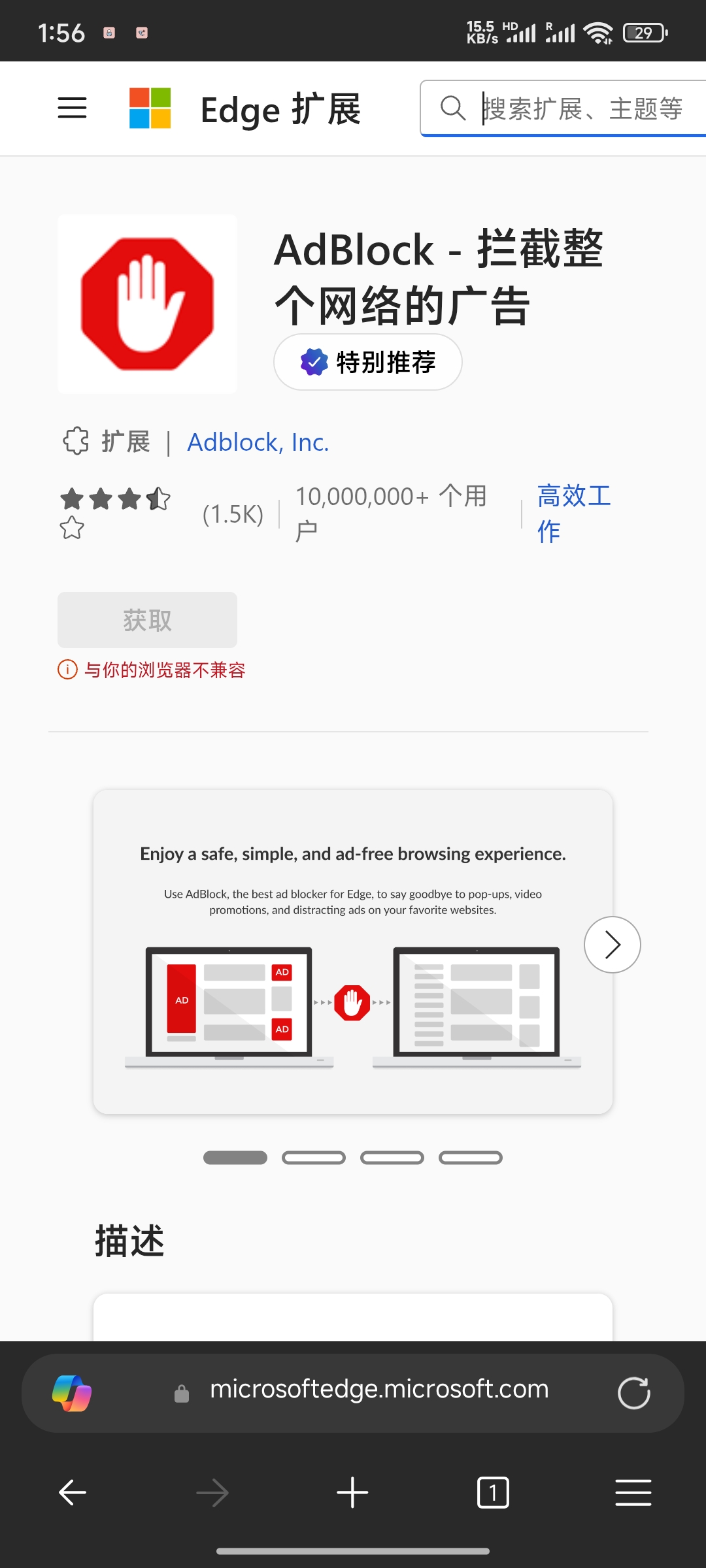706x1568 pixels.
Task: Go back to the previous page
Action: [73, 1493]
